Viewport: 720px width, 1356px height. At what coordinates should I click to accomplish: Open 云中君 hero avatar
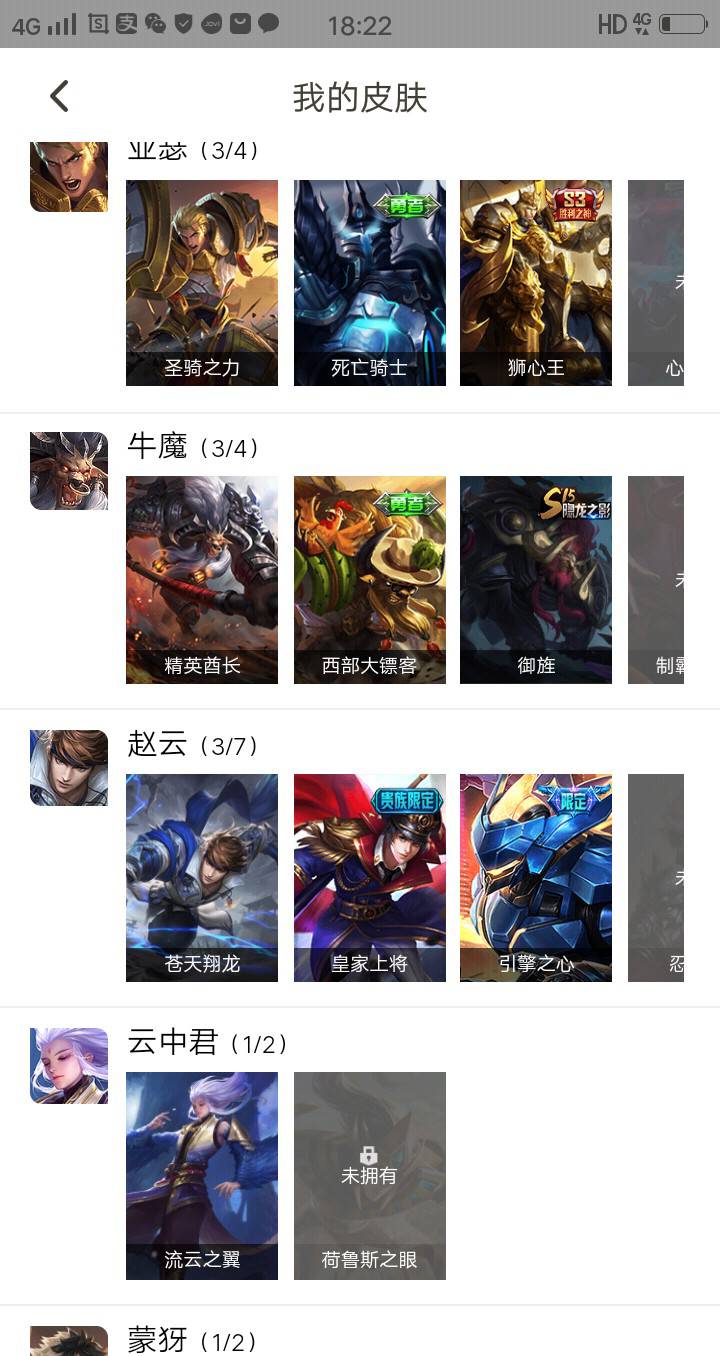[x=69, y=1066]
